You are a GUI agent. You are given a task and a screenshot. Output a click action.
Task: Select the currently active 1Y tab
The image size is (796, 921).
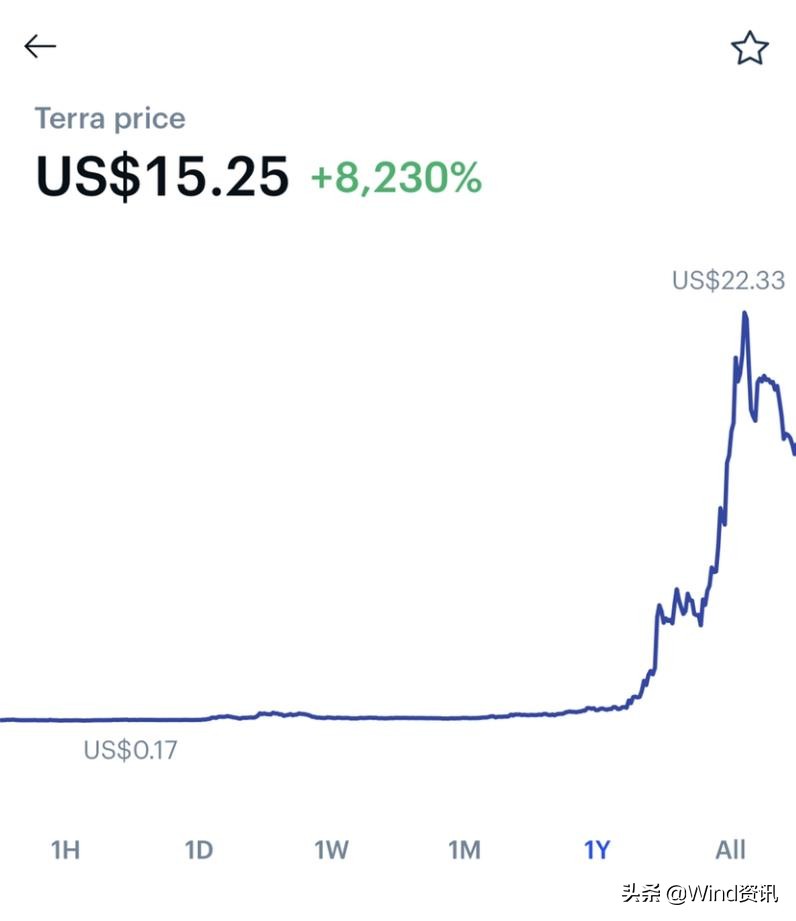point(597,849)
